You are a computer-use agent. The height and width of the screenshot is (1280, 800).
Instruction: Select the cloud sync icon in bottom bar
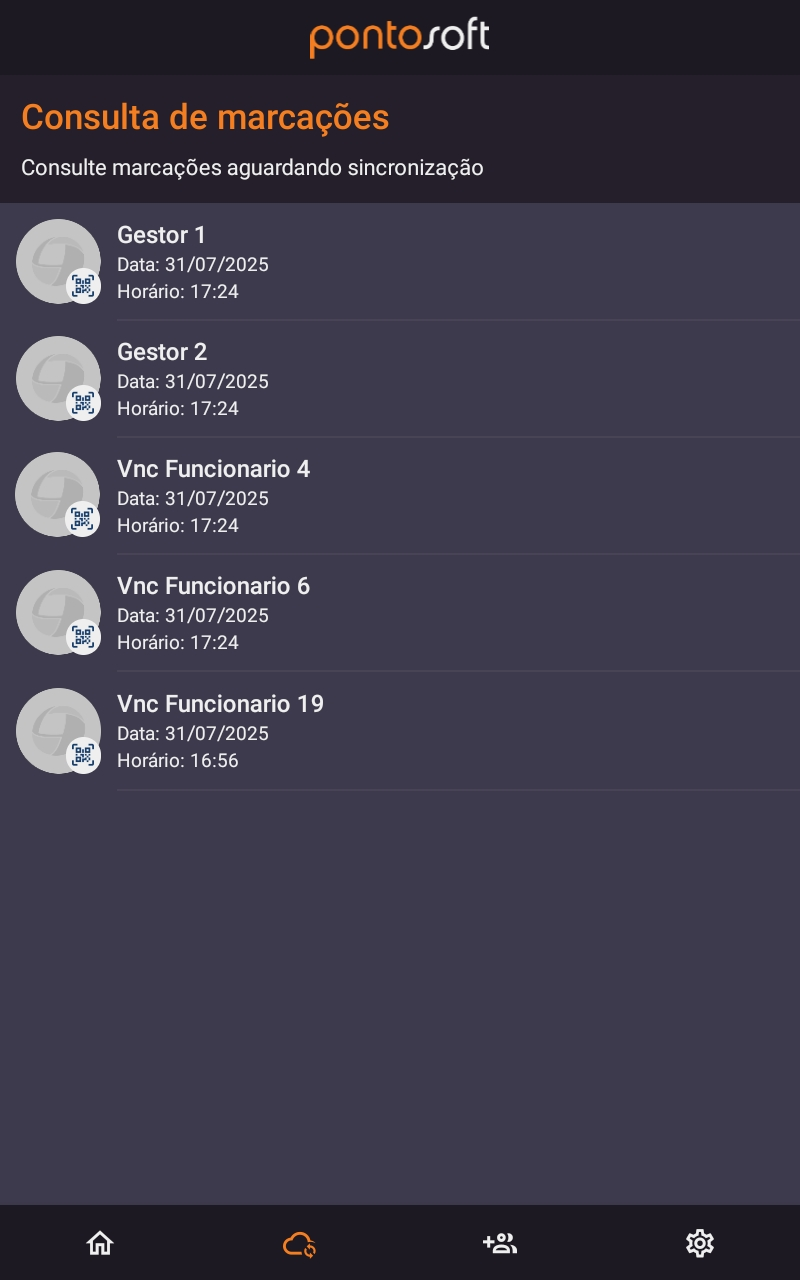299,1243
